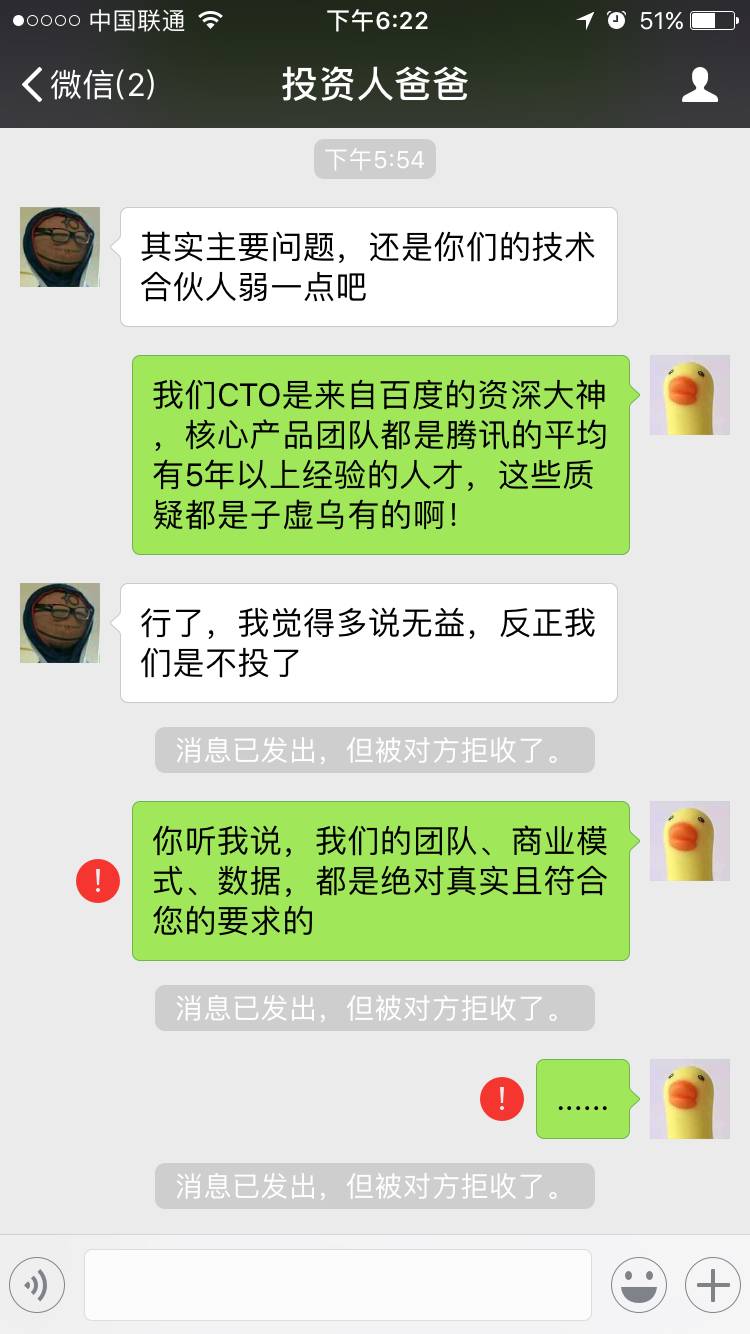Open chat info via the profile icon
The width and height of the screenshot is (750, 1334).
tap(699, 85)
